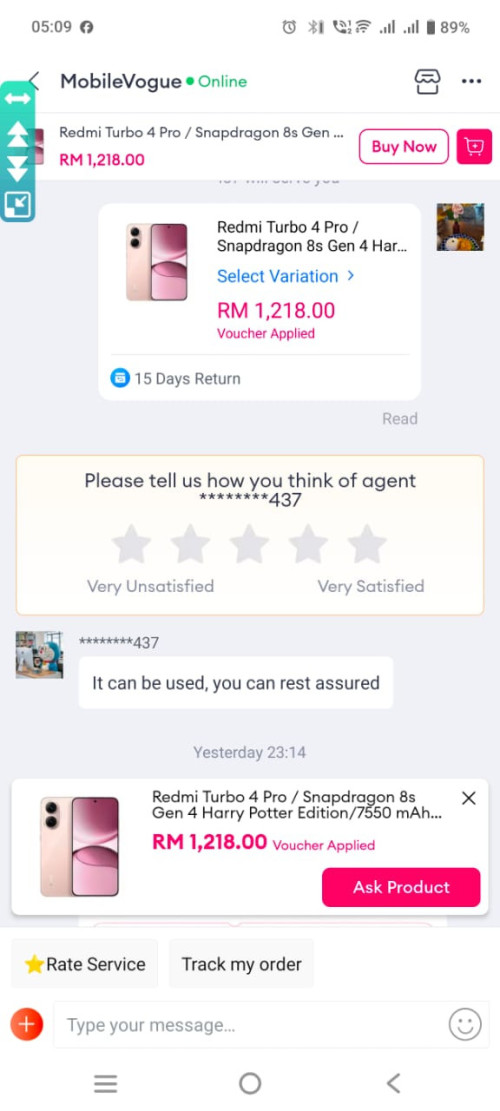Go to the system home screen
500x1111 pixels.
[x=250, y=1083]
